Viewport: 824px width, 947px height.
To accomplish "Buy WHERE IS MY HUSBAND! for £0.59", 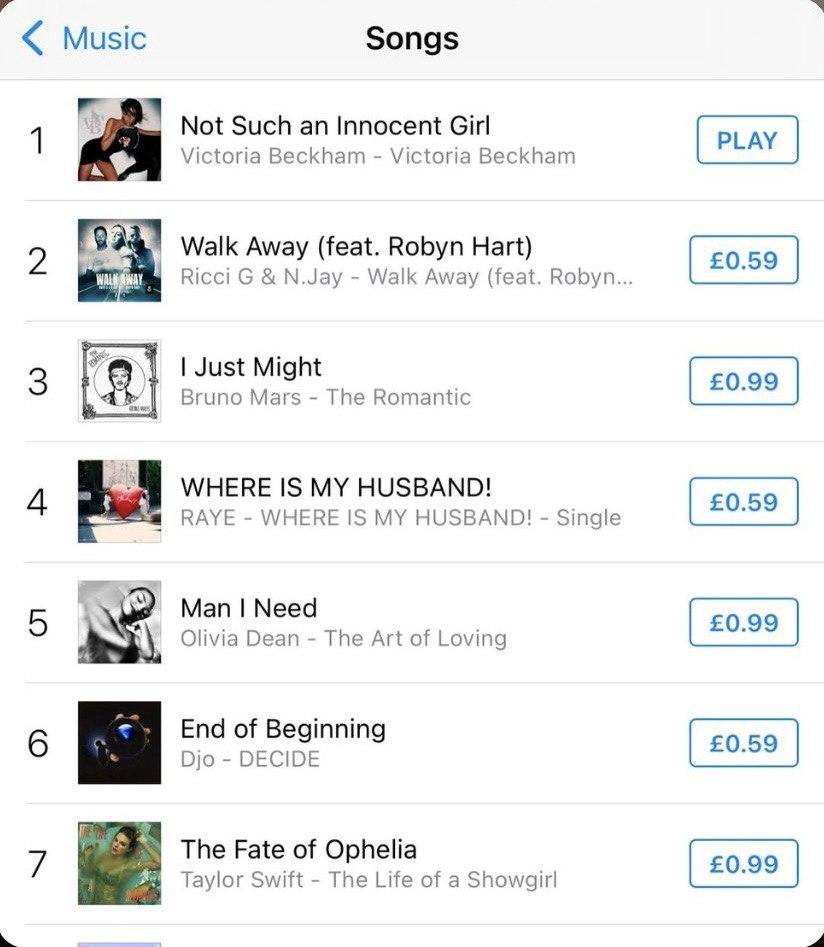I will [x=743, y=502].
